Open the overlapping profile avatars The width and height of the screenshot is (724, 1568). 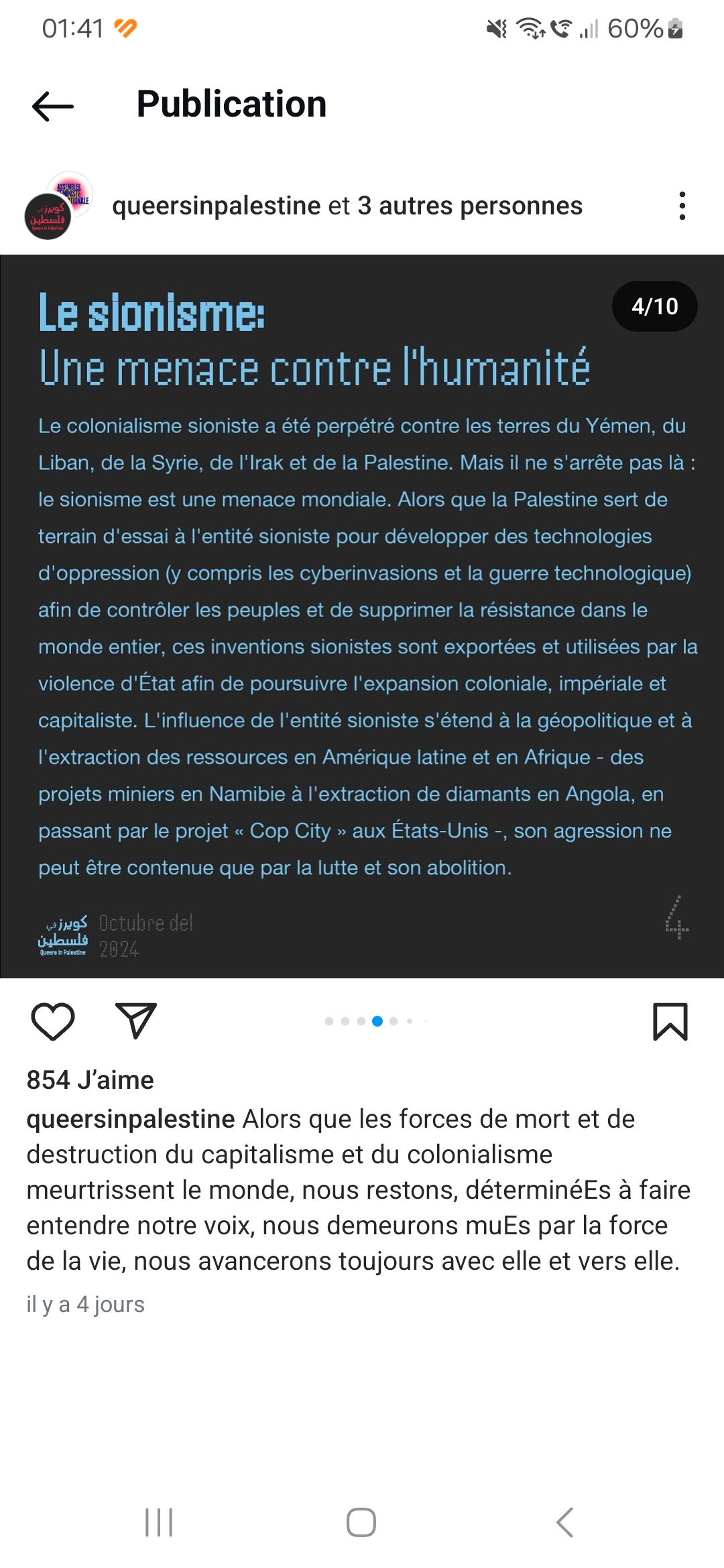point(57,206)
